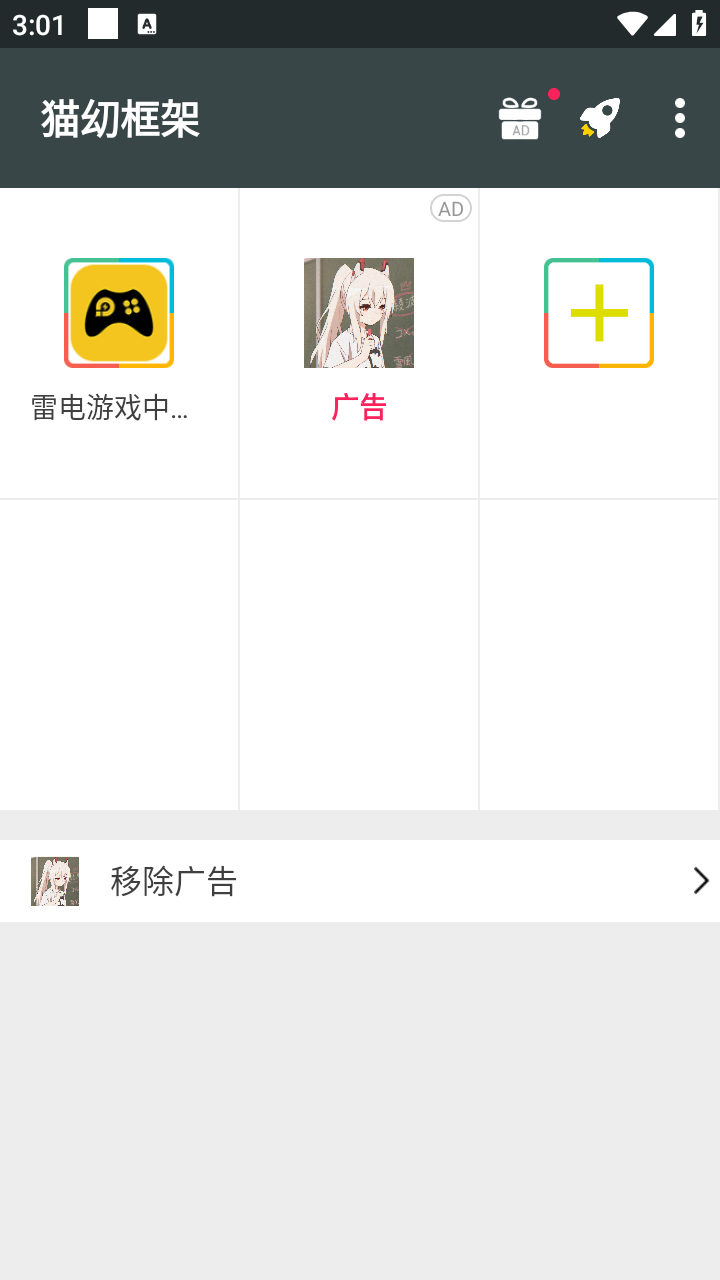
Task: Open the AD gift box icon
Action: [520, 118]
